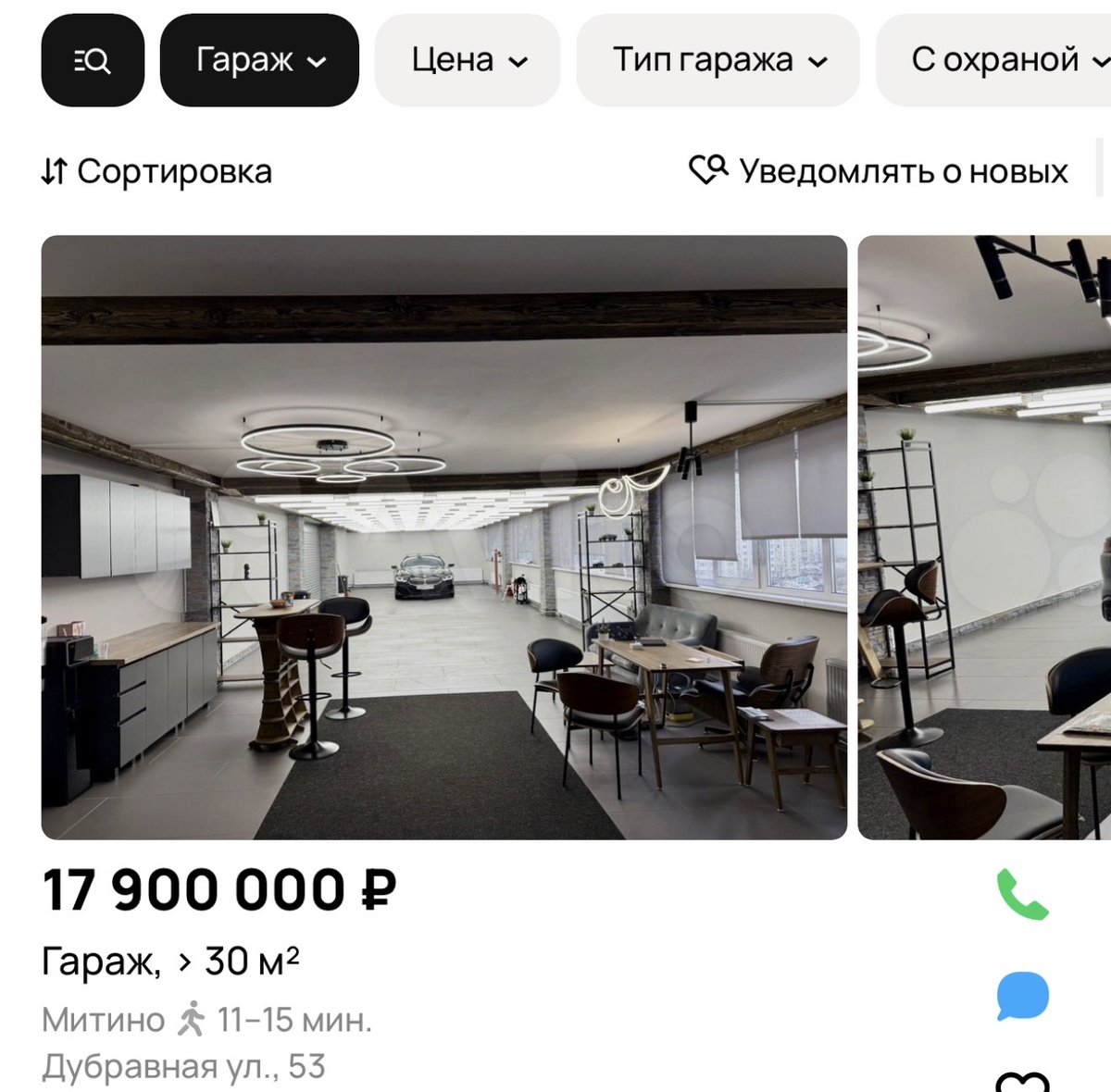Open Сортировка sorting options
1111x1092 pixels.
[156, 171]
